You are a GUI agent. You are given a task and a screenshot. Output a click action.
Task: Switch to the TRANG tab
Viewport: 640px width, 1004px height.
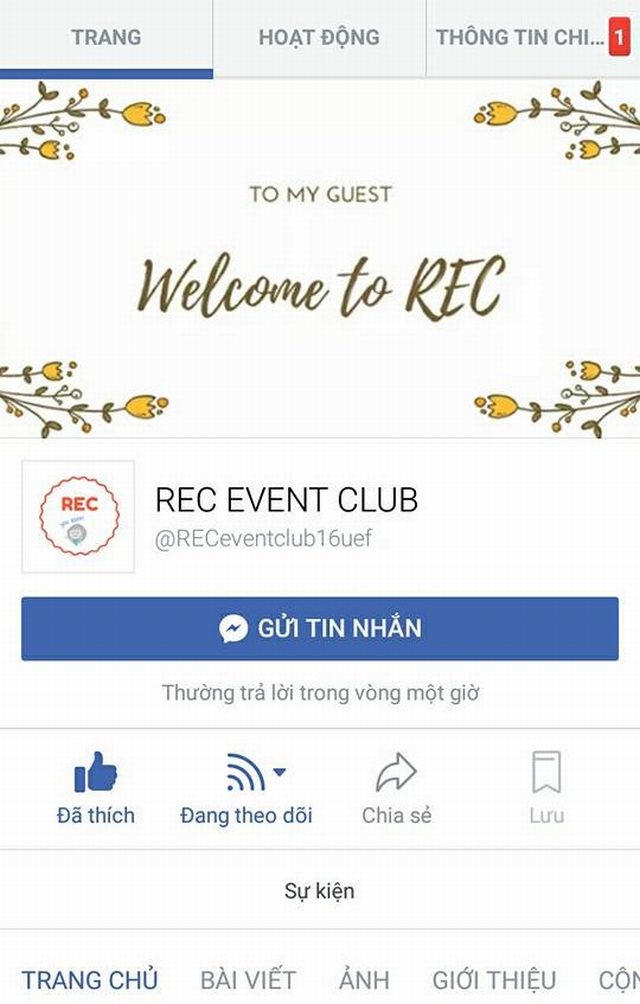[x=106, y=38]
